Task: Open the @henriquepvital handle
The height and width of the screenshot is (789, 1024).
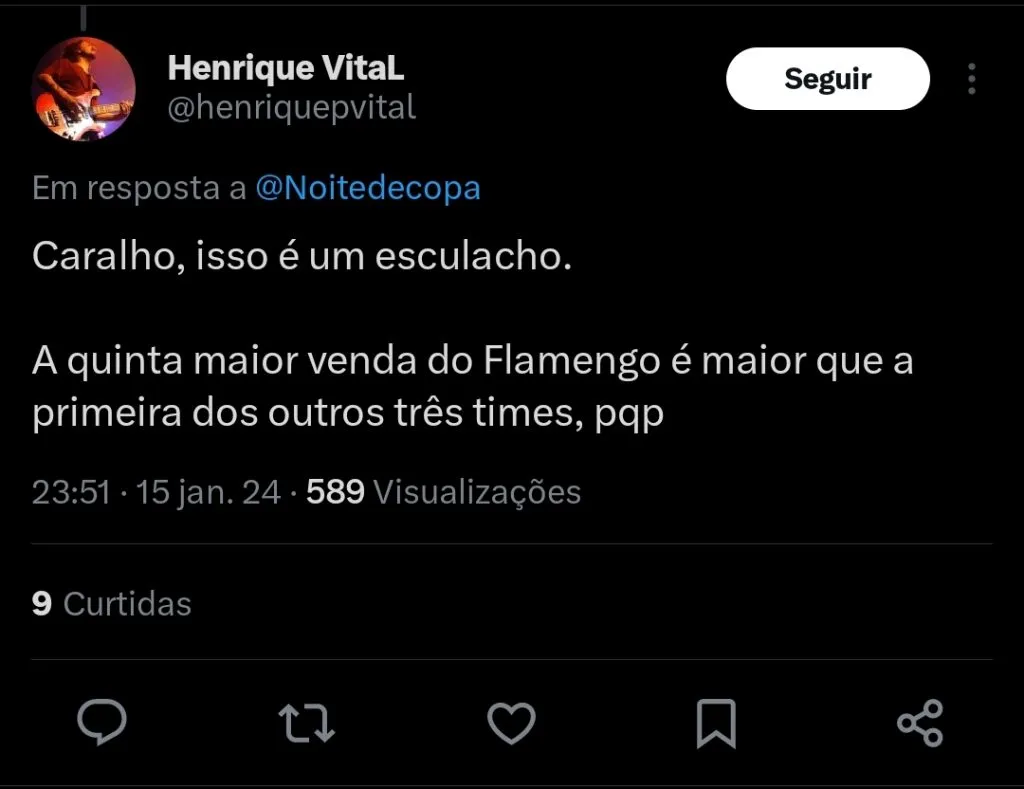Action: [291, 107]
